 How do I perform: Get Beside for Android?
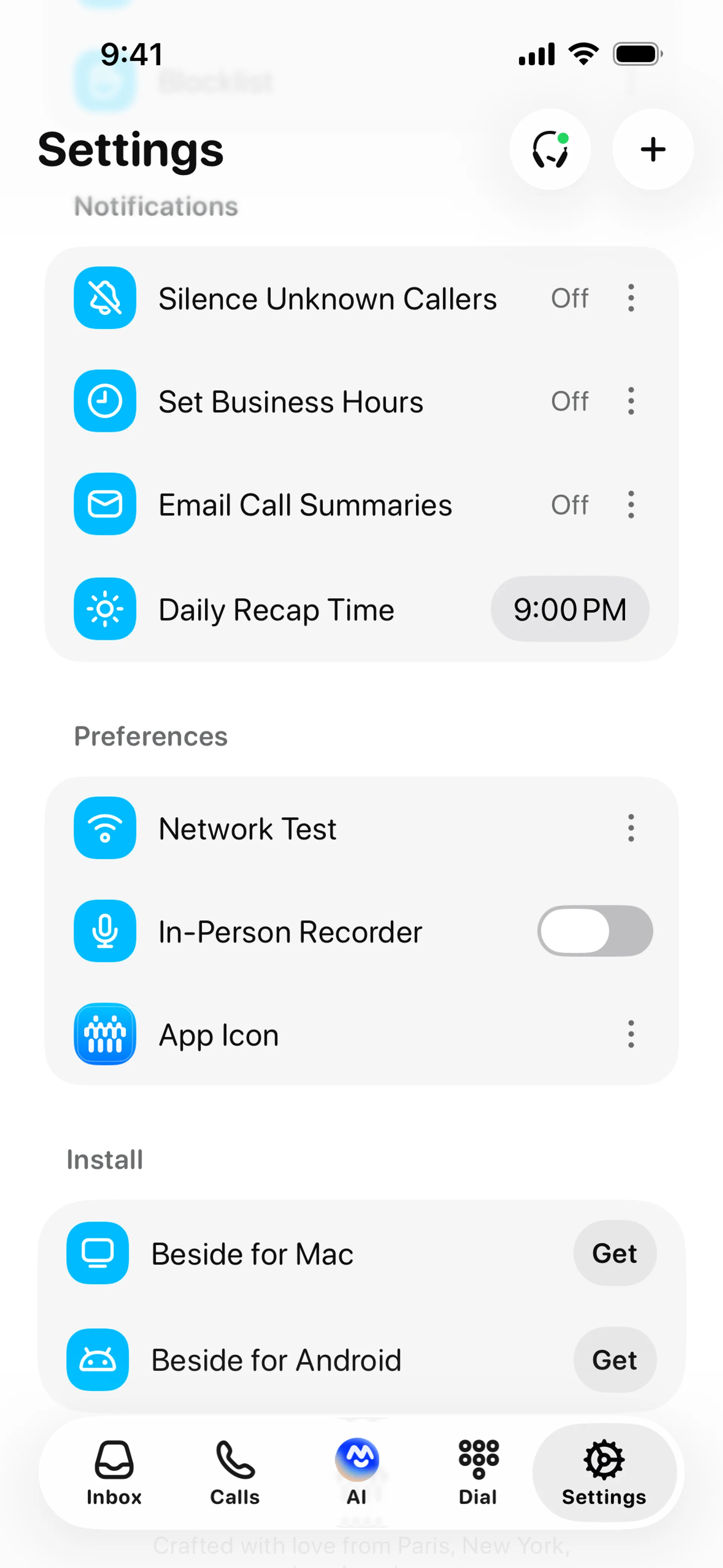click(614, 1360)
